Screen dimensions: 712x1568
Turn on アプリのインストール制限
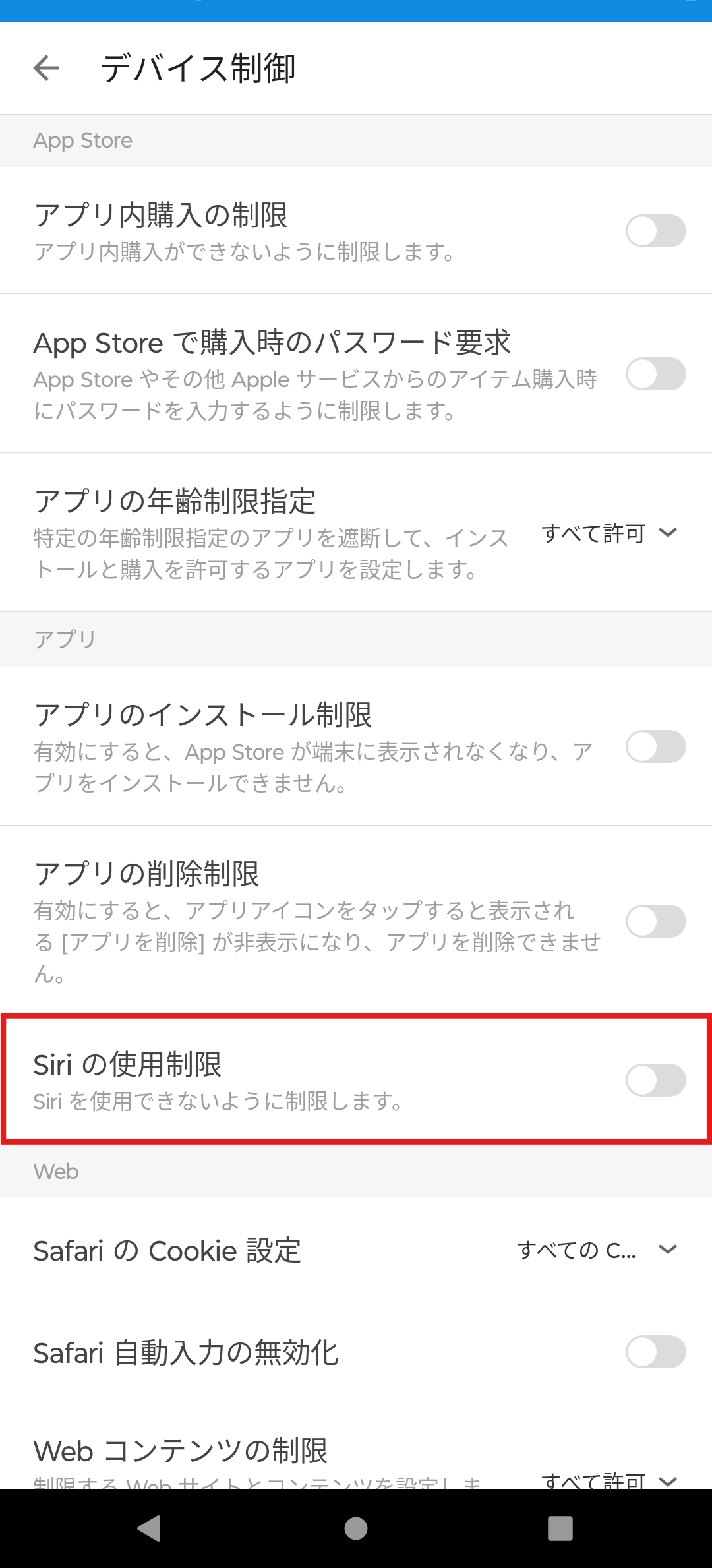pos(656,746)
